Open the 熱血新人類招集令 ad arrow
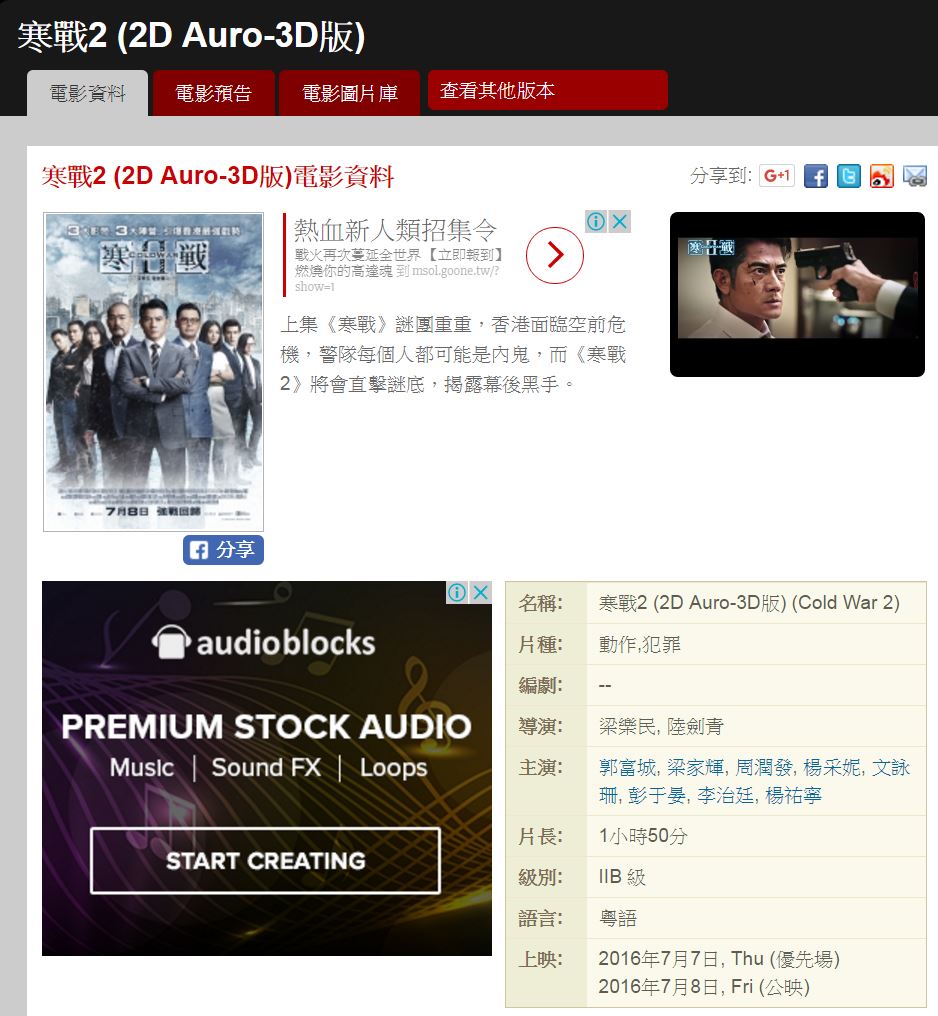 pyautogui.click(x=554, y=255)
